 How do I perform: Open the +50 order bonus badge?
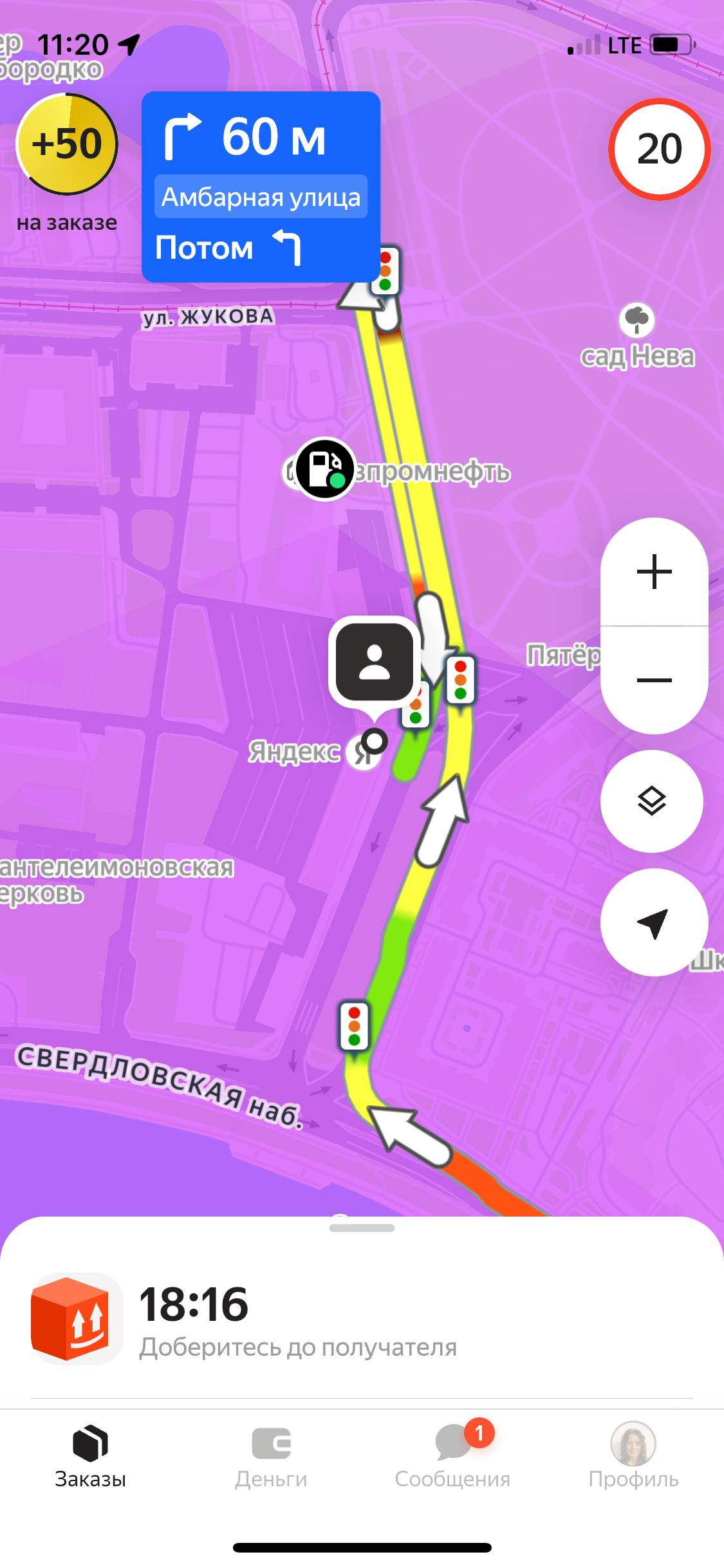(x=67, y=144)
